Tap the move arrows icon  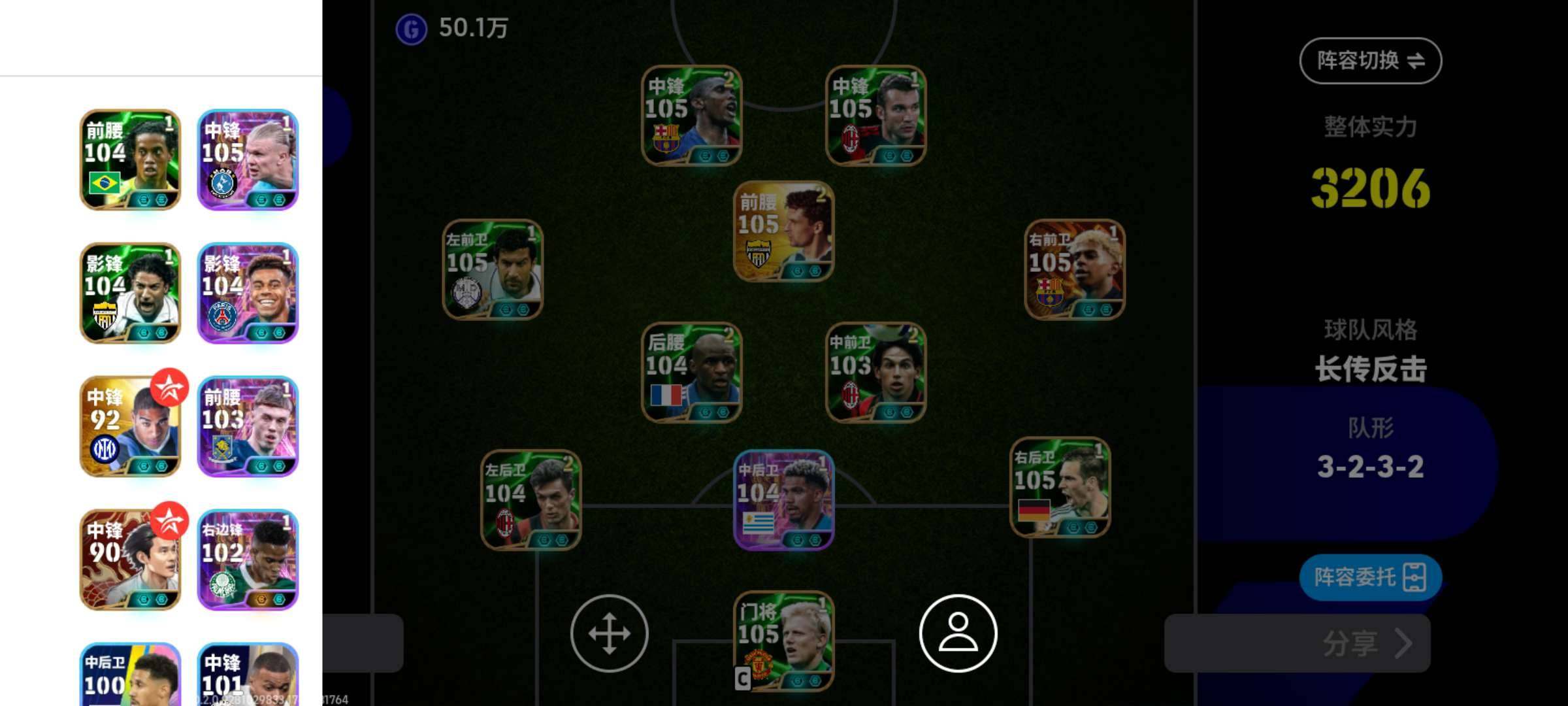click(609, 633)
